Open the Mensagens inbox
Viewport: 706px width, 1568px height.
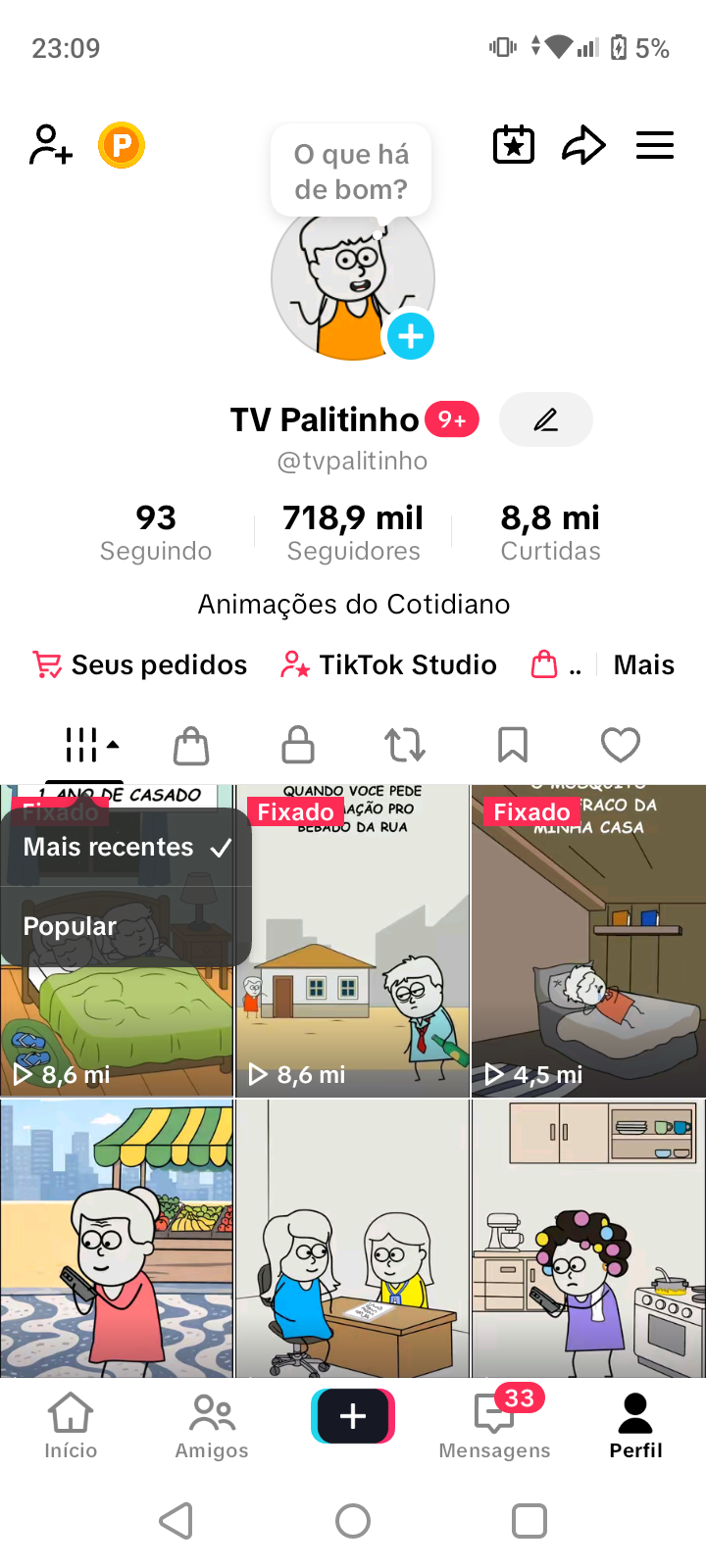[x=494, y=1426]
